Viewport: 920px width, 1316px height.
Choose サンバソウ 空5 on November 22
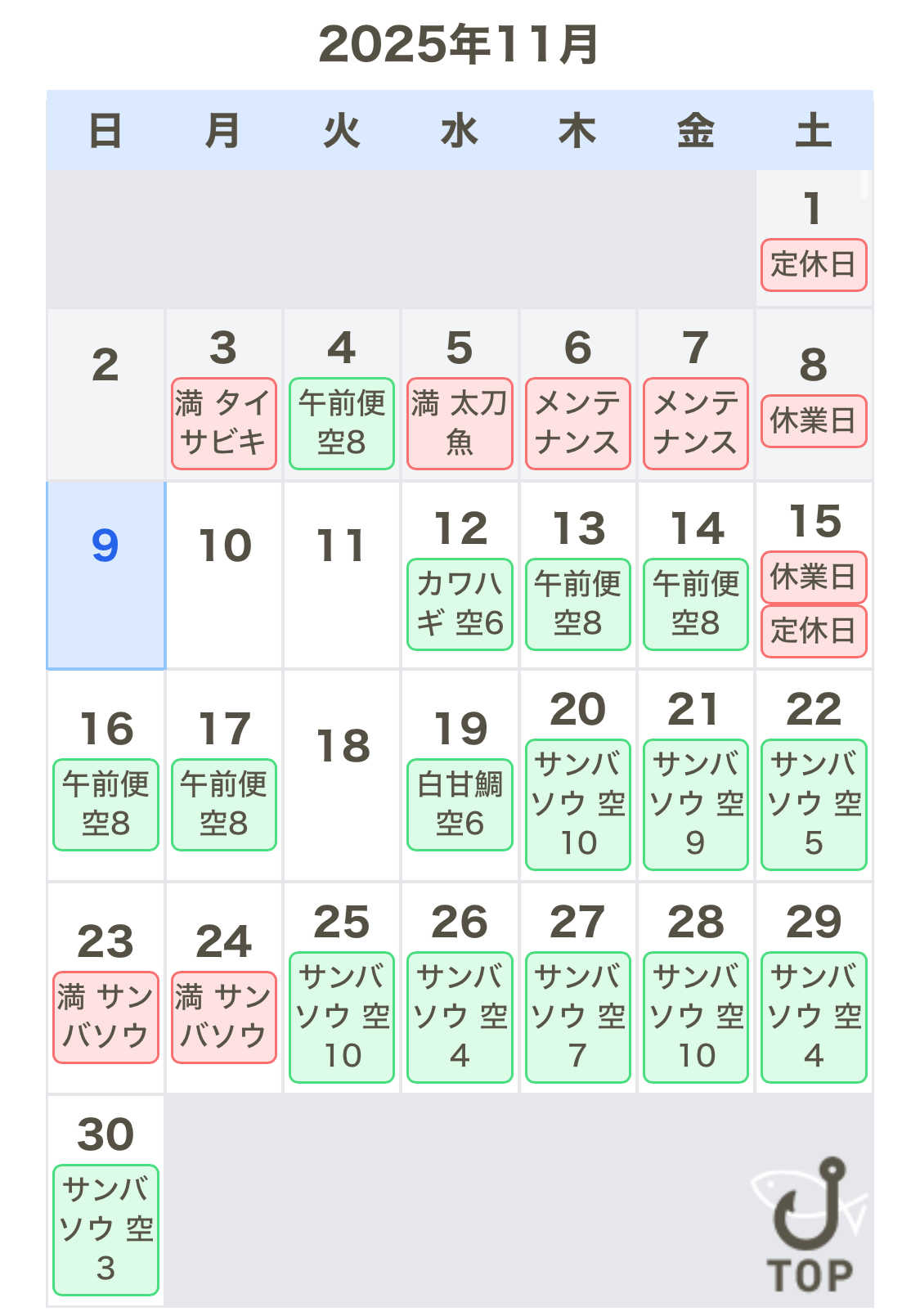click(813, 805)
